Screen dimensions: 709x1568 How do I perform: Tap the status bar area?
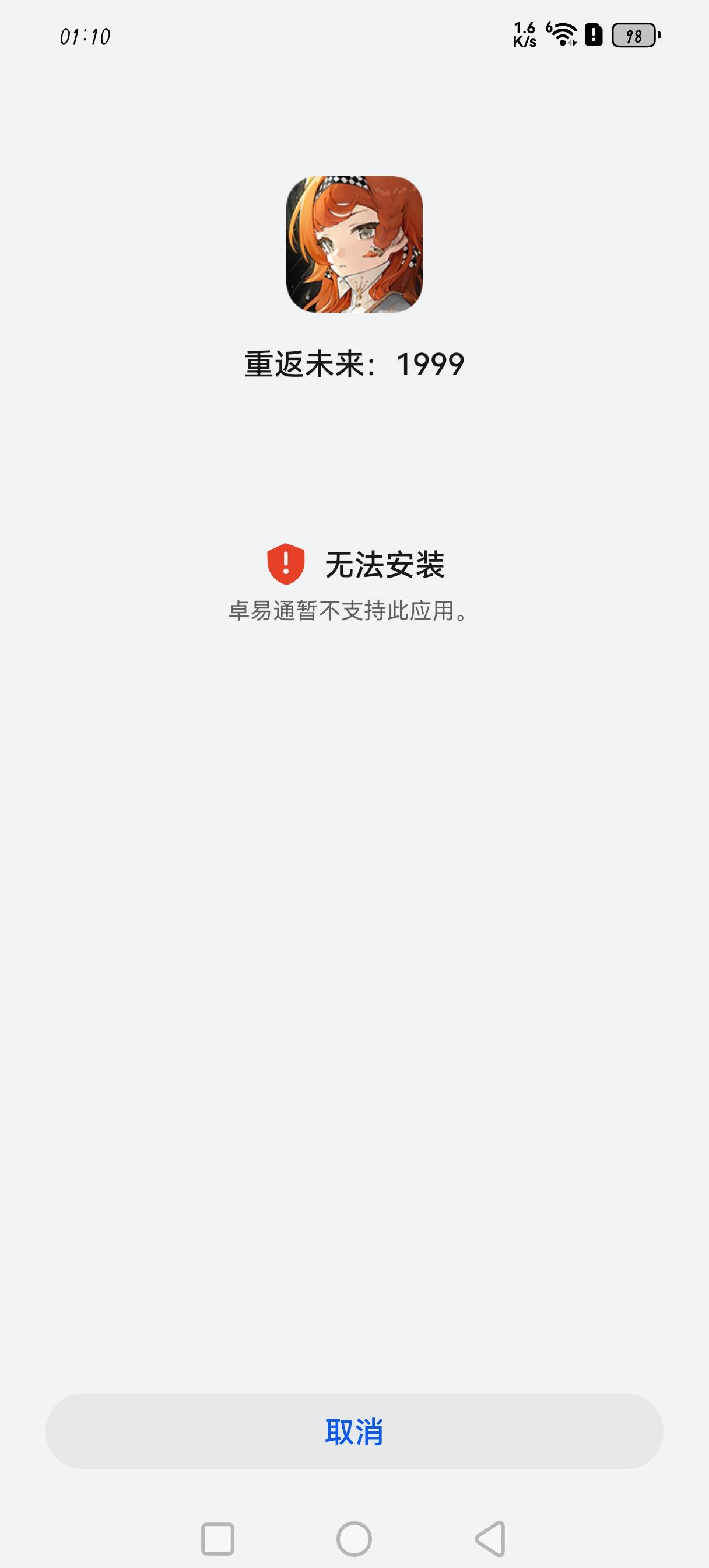[354, 33]
